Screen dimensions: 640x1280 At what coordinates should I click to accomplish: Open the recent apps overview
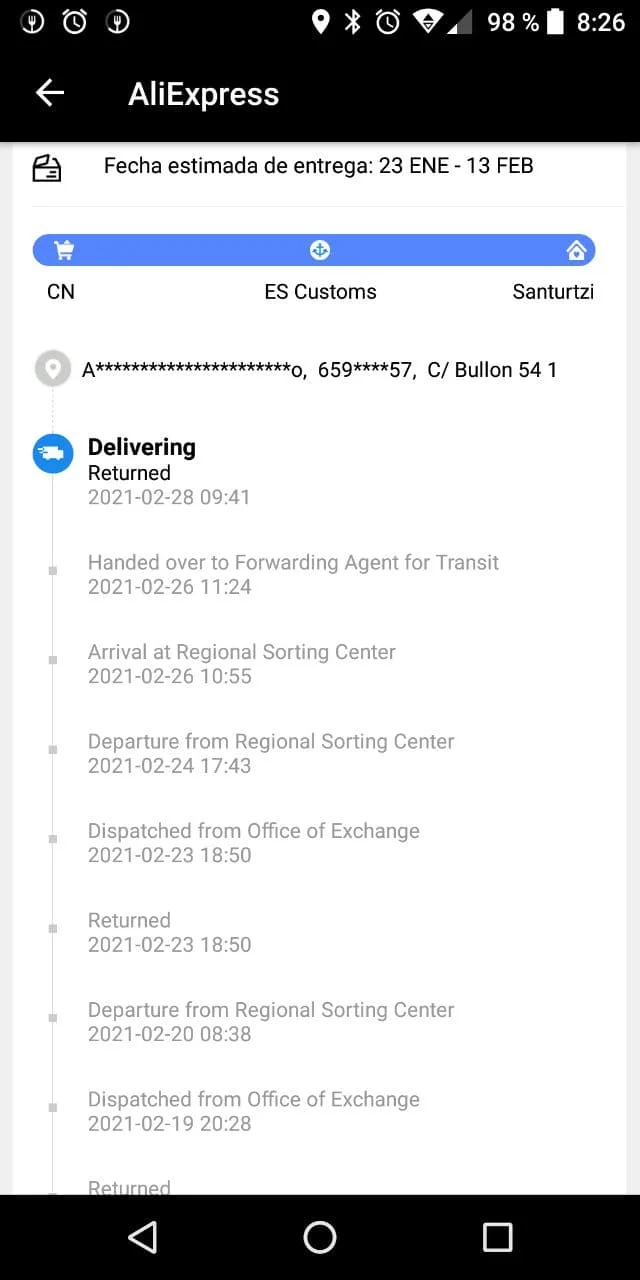497,1237
